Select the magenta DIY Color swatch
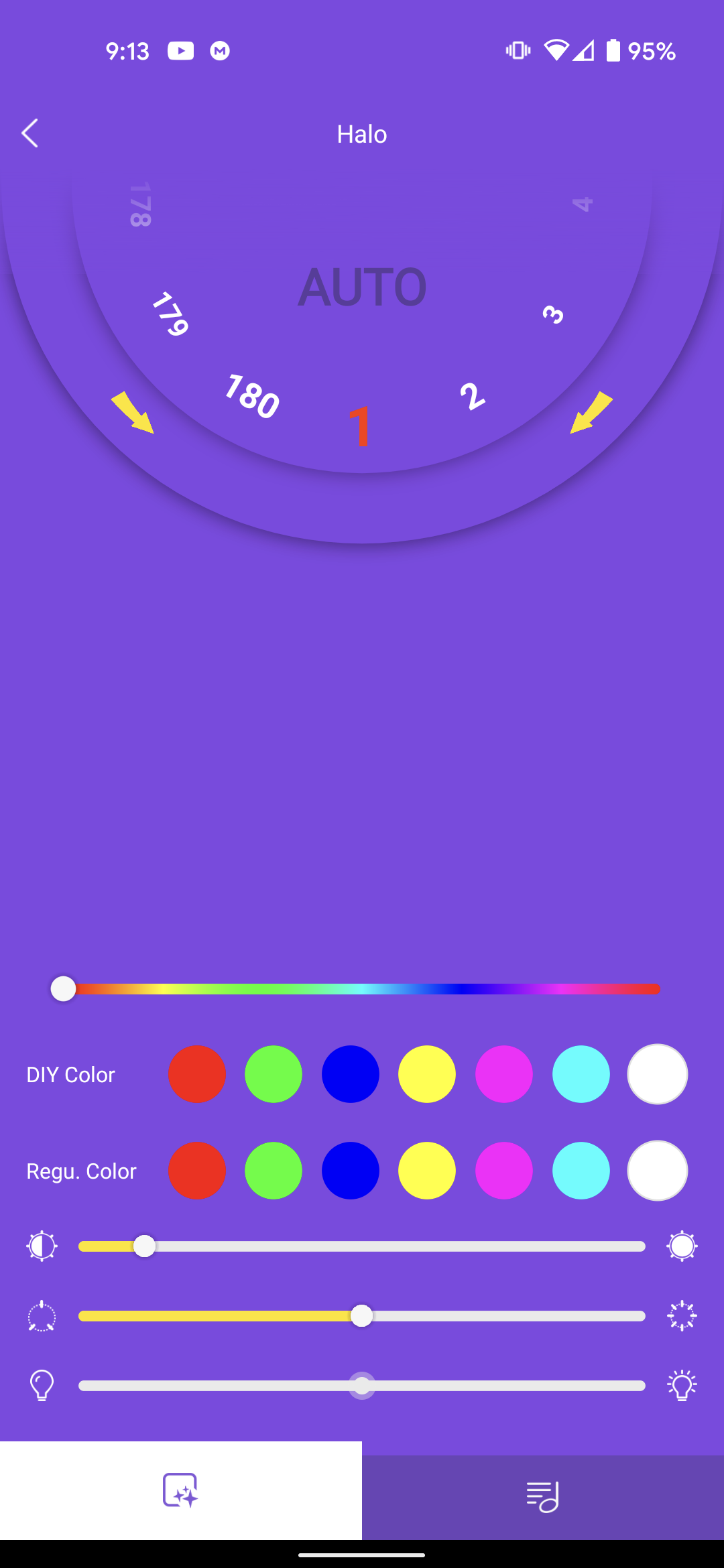Viewport: 724px width, 1568px height. point(504,1074)
